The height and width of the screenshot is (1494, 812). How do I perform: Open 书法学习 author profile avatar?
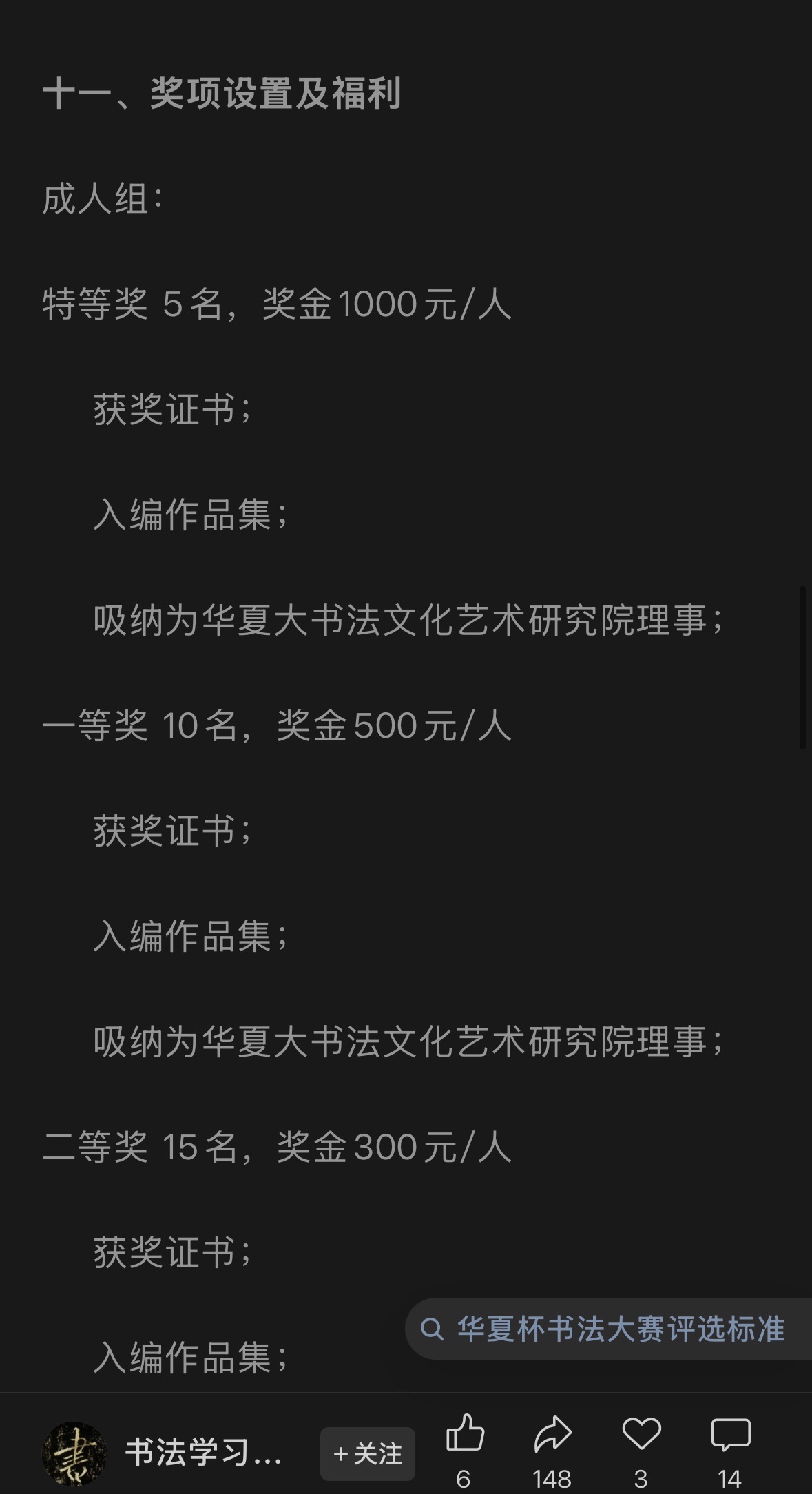click(x=74, y=1454)
